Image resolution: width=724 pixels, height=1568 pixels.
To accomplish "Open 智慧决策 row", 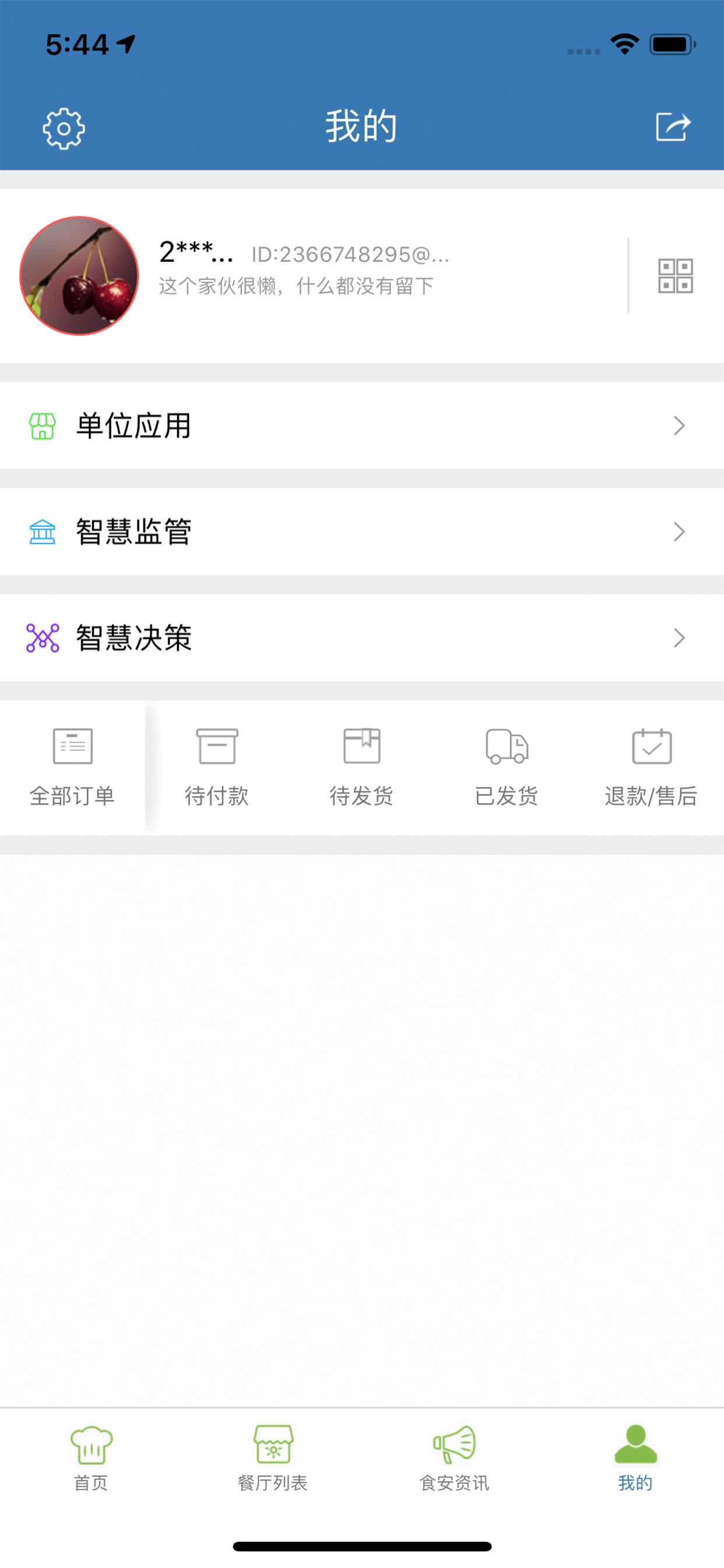I will 362,638.
